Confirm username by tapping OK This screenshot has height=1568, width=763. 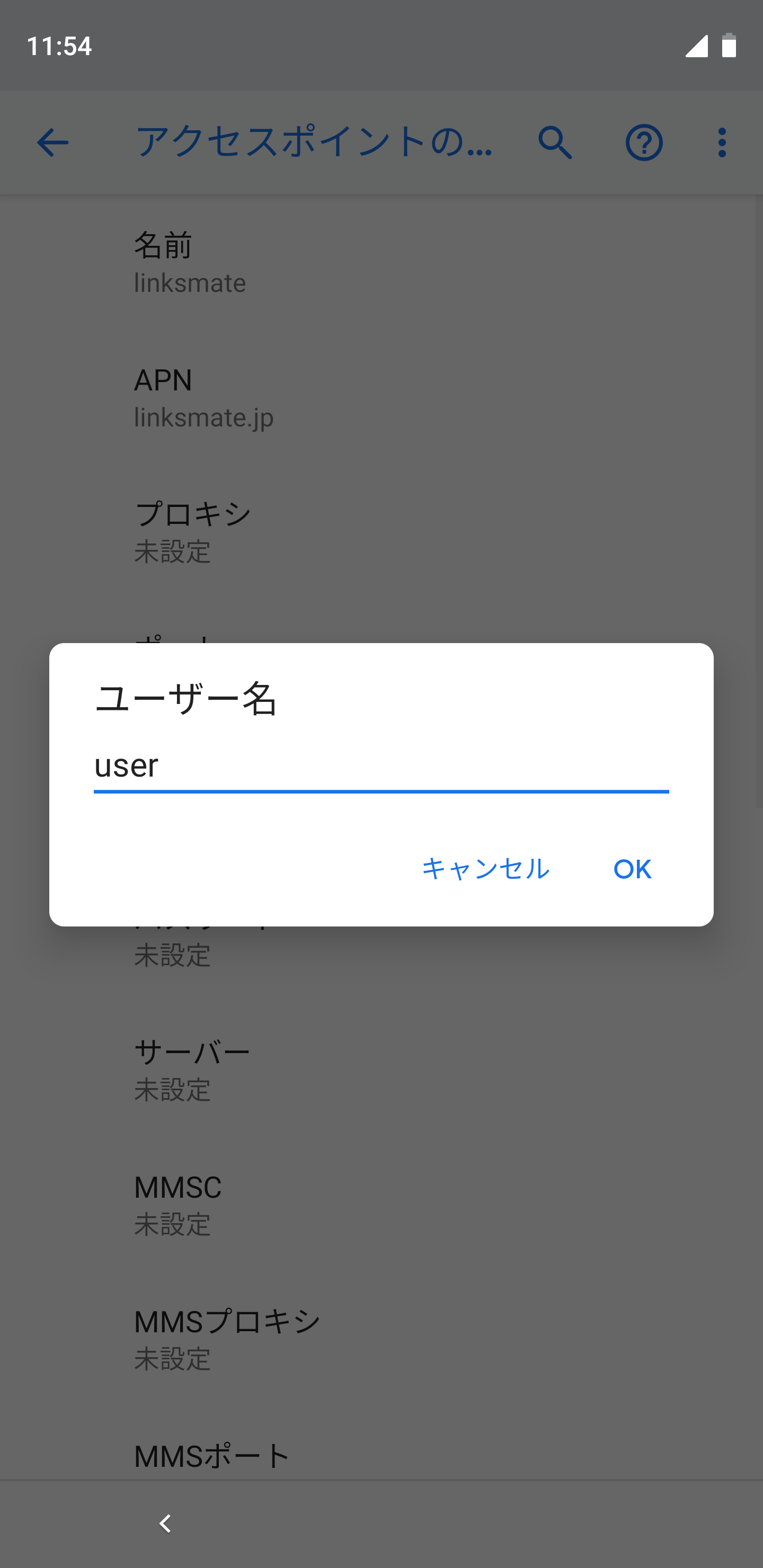[632, 869]
